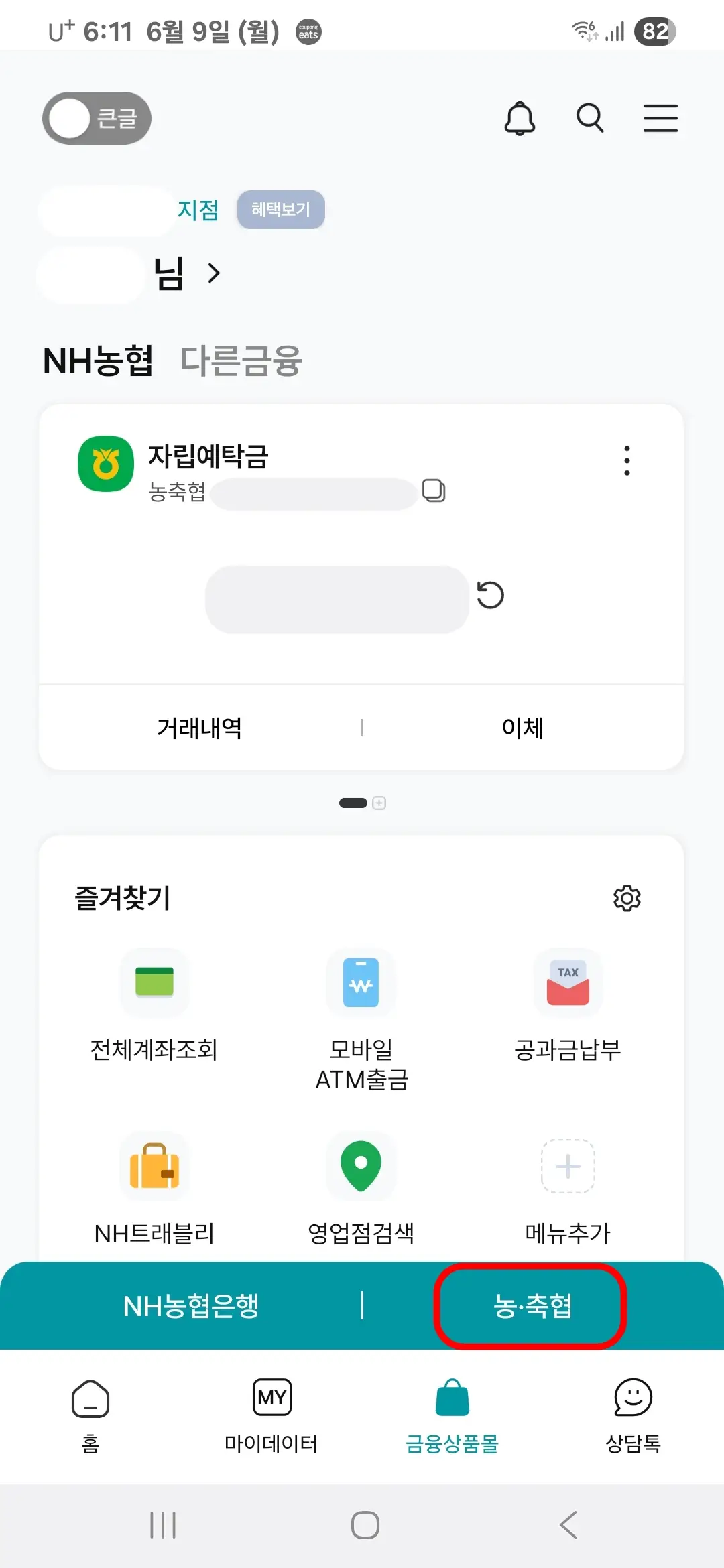Image resolution: width=724 pixels, height=1568 pixels.
Task: Toggle the 큰글 large text switch
Action: pyautogui.click(x=95, y=118)
